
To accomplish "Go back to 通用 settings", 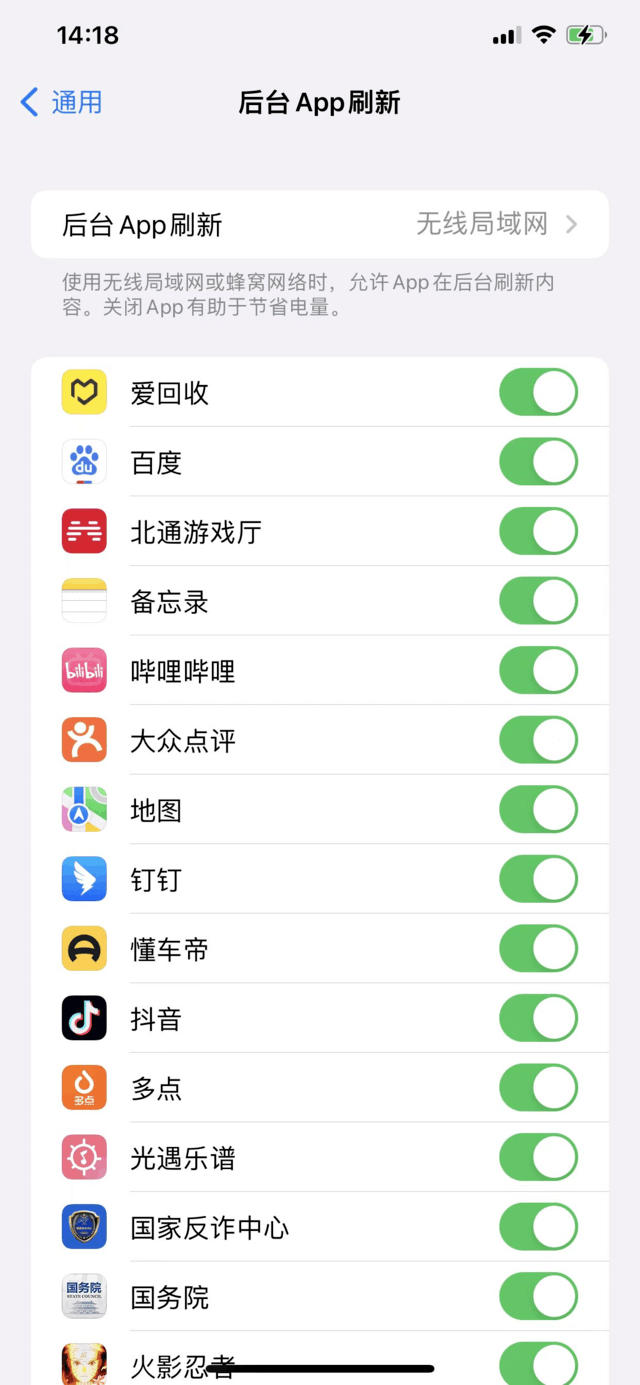I will click(62, 102).
